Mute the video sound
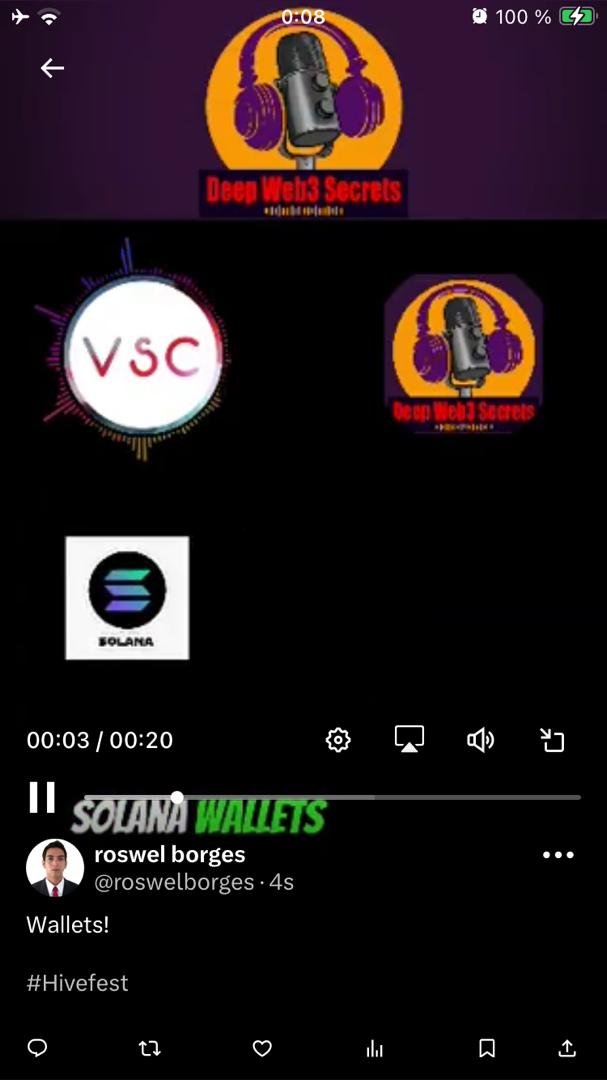 point(480,740)
